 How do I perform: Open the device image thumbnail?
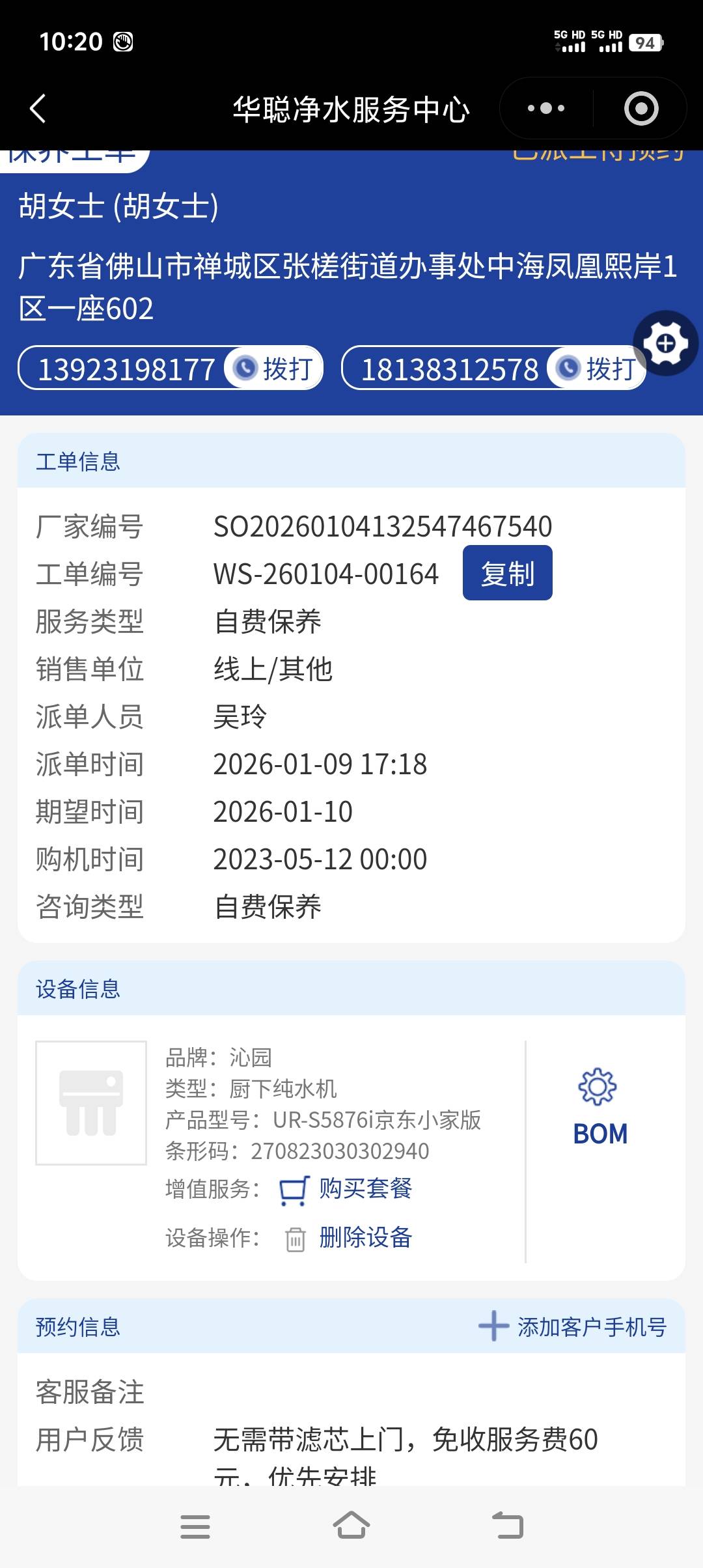pyautogui.click(x=91, y=1102)
